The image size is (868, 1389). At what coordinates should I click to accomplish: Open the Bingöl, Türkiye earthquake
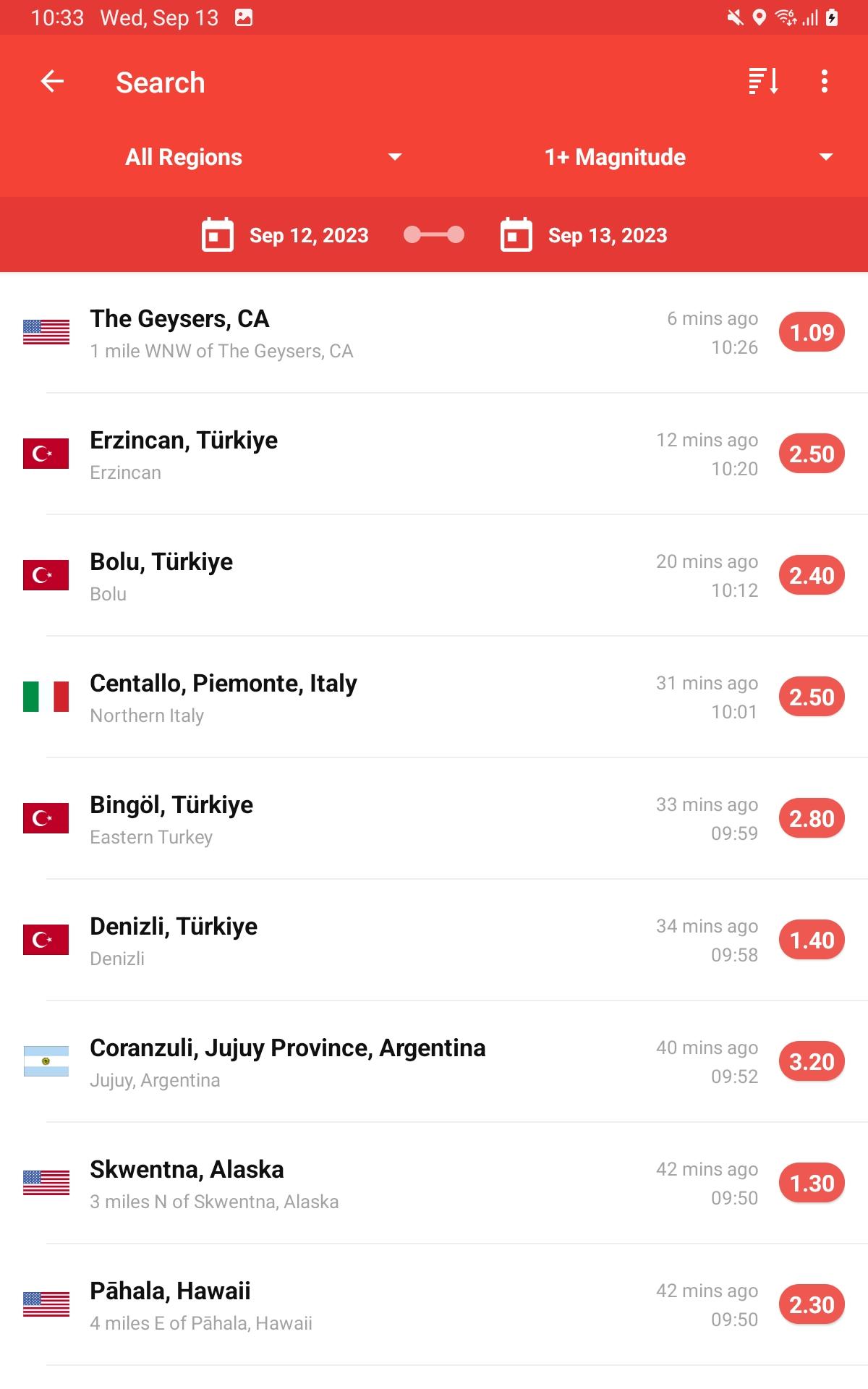coord(434,819)
